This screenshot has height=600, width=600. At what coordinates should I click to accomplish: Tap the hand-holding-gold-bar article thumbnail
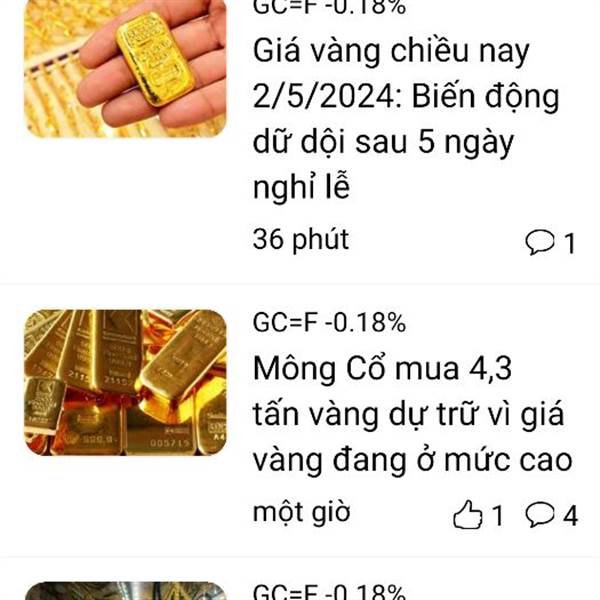tap(125, 68)
